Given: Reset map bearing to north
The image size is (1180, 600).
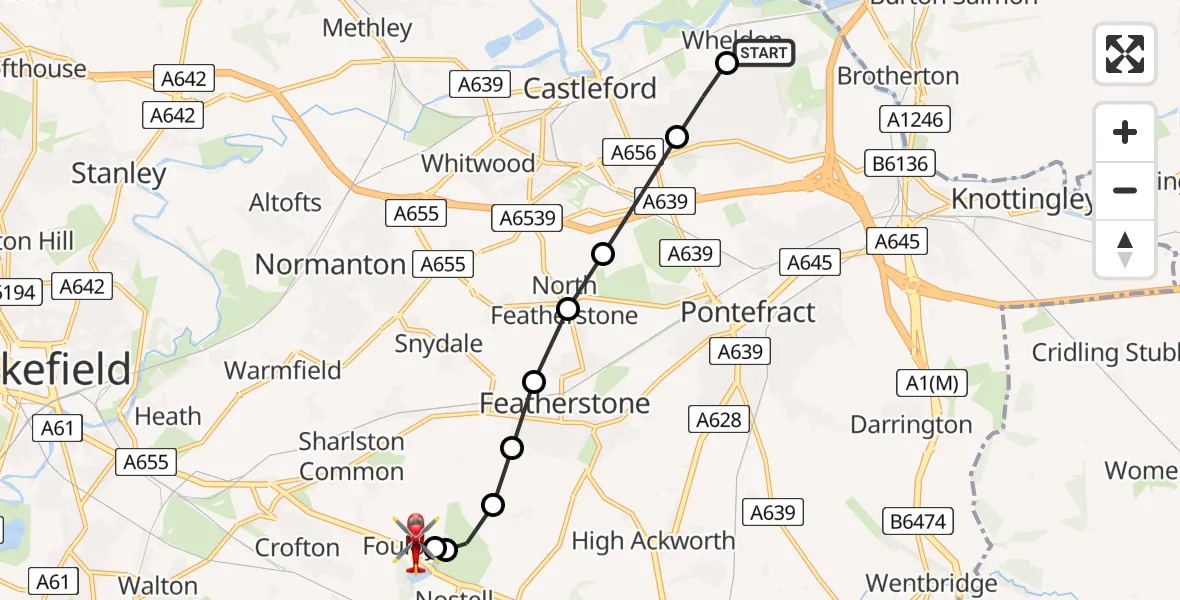Looking at the screenshot, I should (1125, 249).
